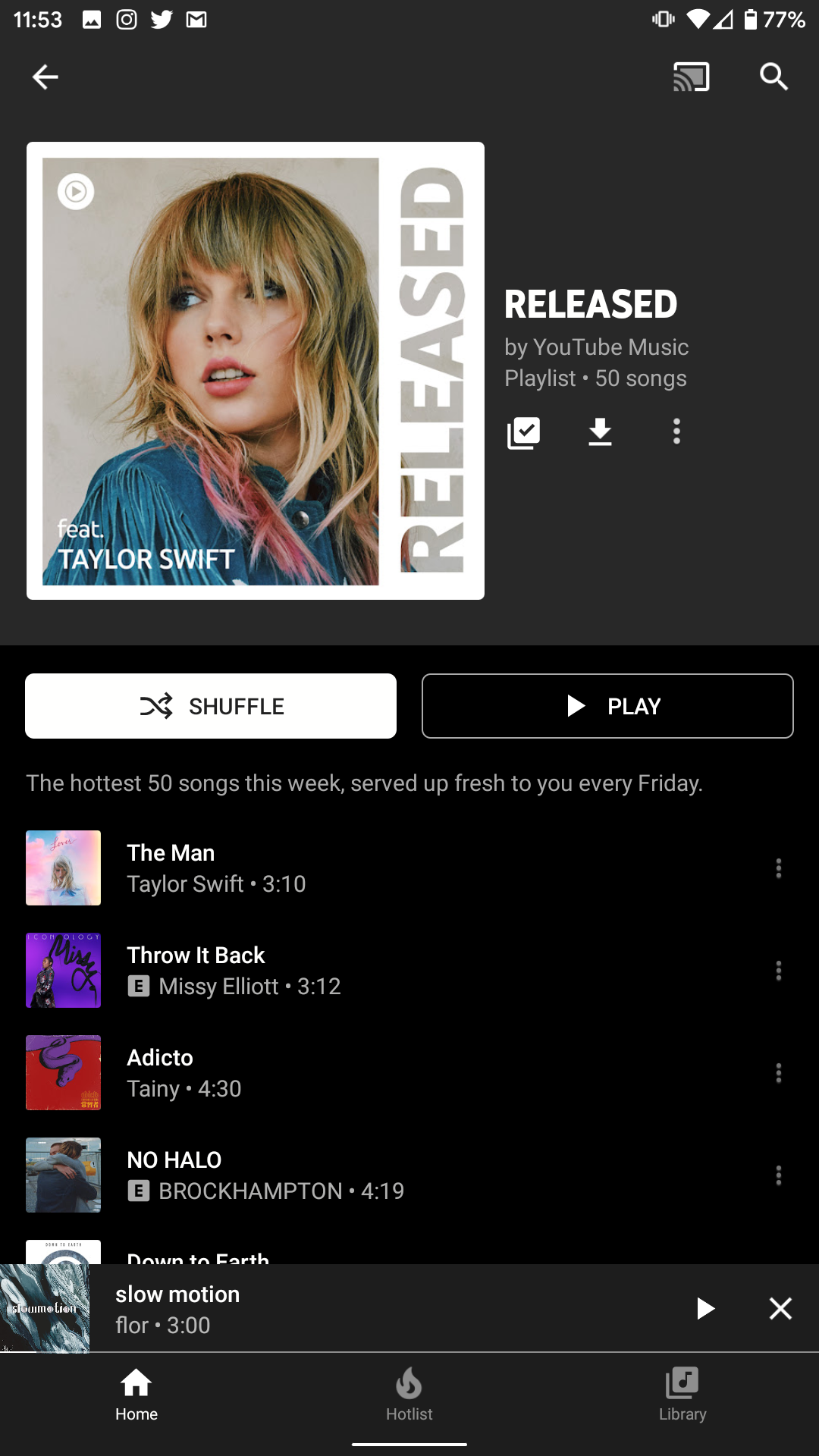Open options for Adicto by Tainy

tap(778, 1073)
